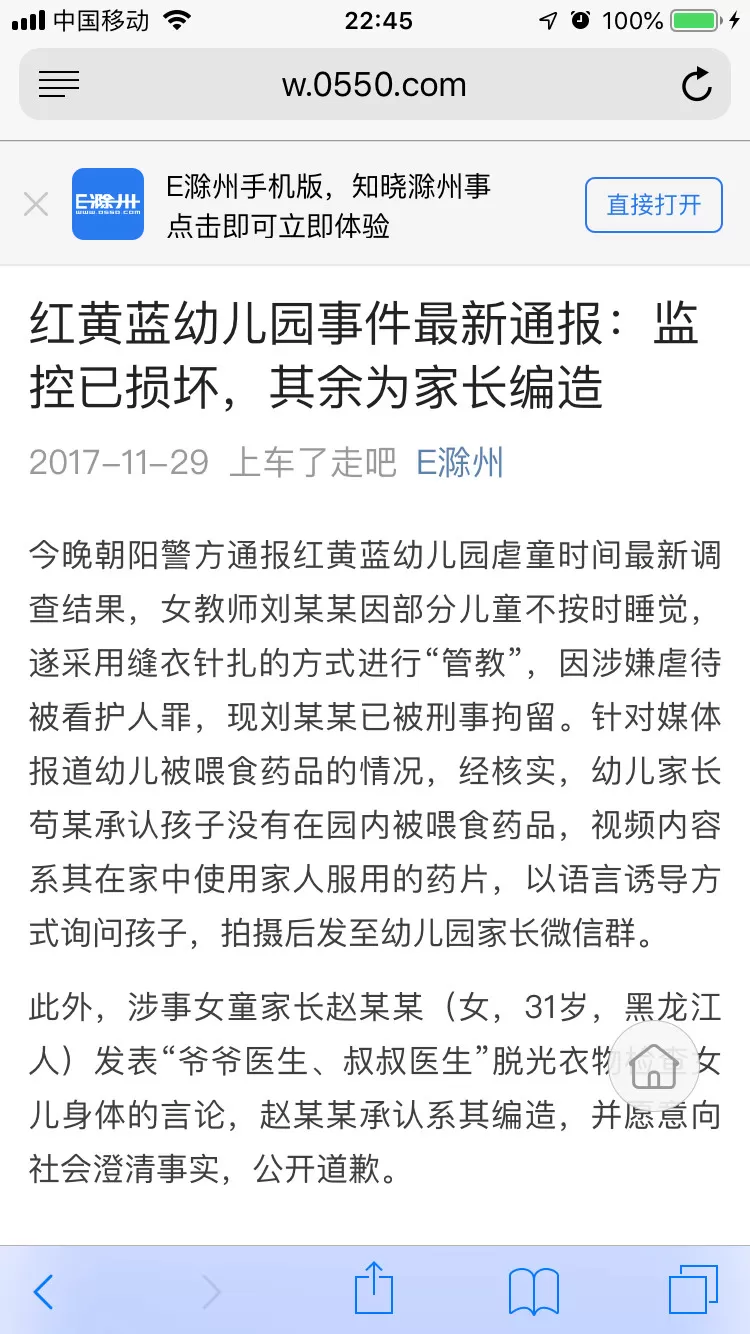This screenshot has width=750, height=1334.
Task: Dismiss the E滁州 app banner
Action: 36,205
